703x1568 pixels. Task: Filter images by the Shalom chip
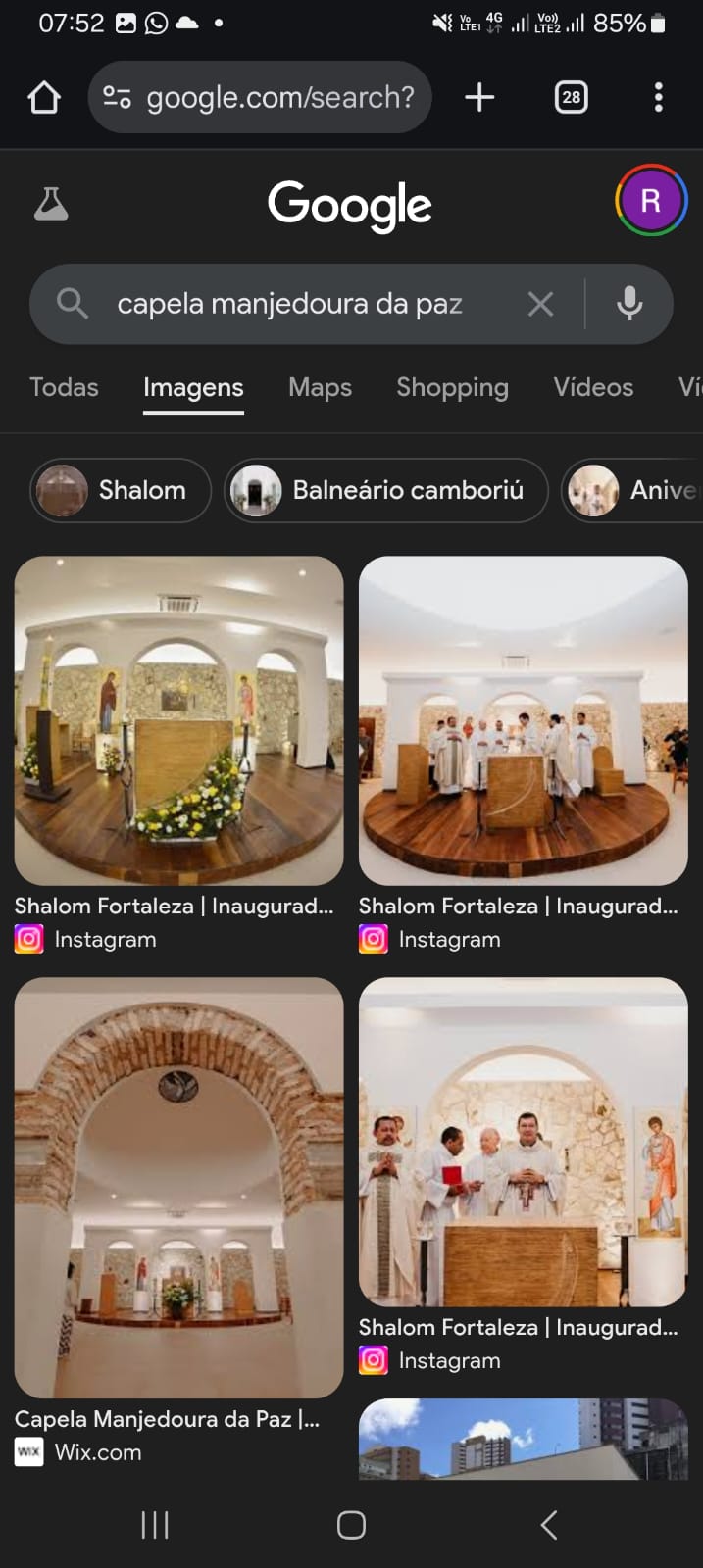click(122, 490)
